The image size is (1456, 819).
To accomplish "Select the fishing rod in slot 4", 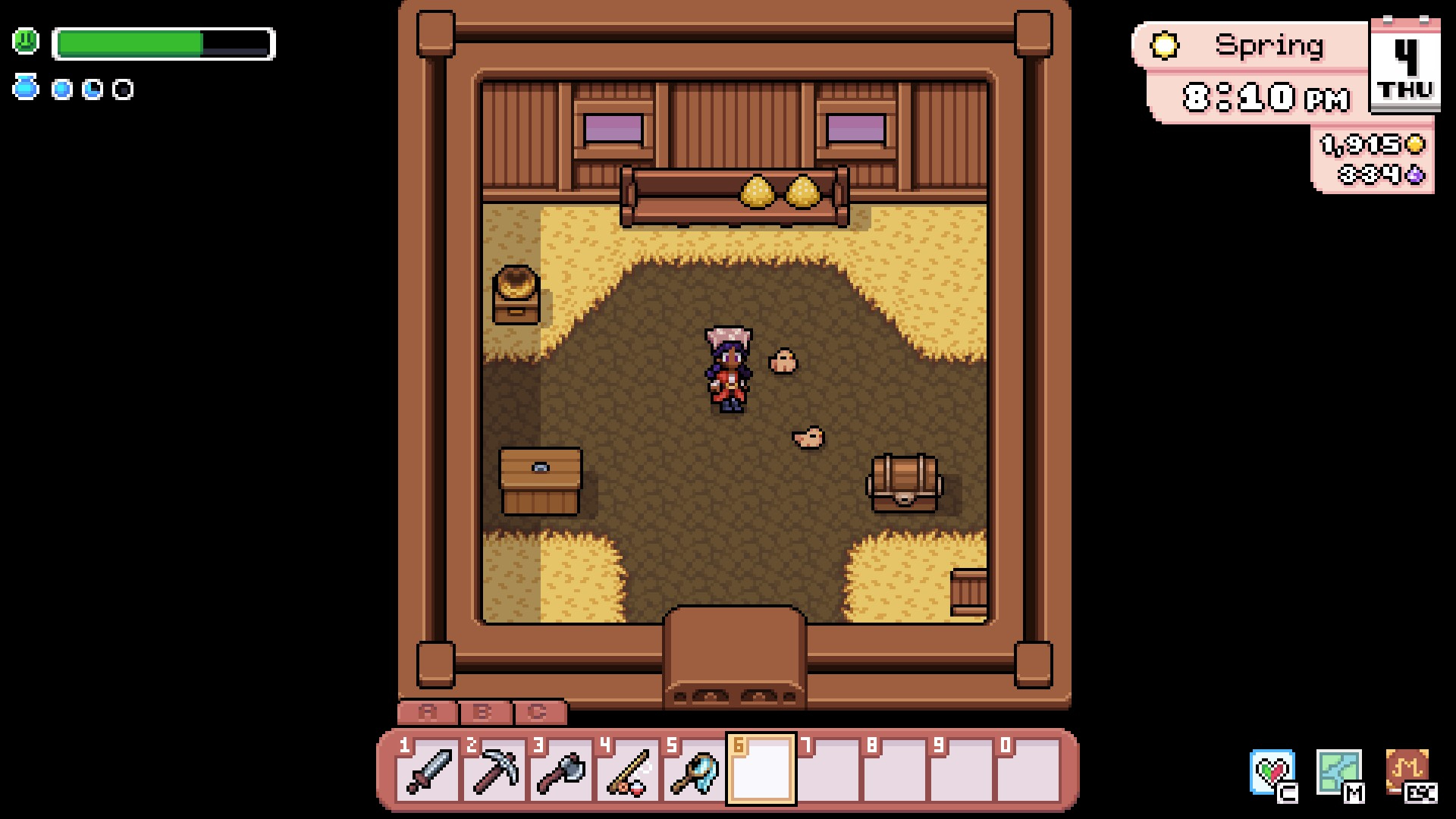I will [x=628, y=770].
